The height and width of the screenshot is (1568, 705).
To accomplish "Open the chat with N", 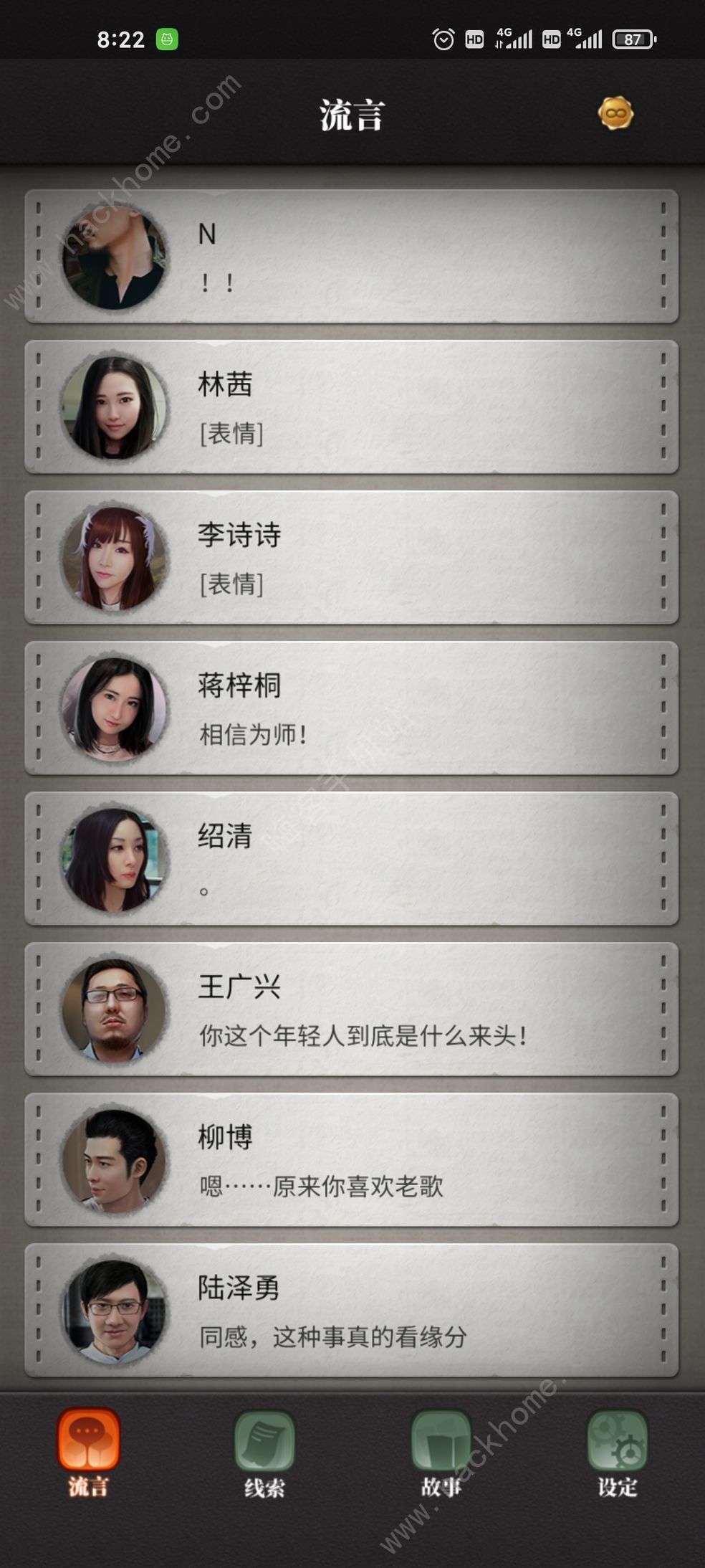I will pyautogui.click(x=351, y=257).
